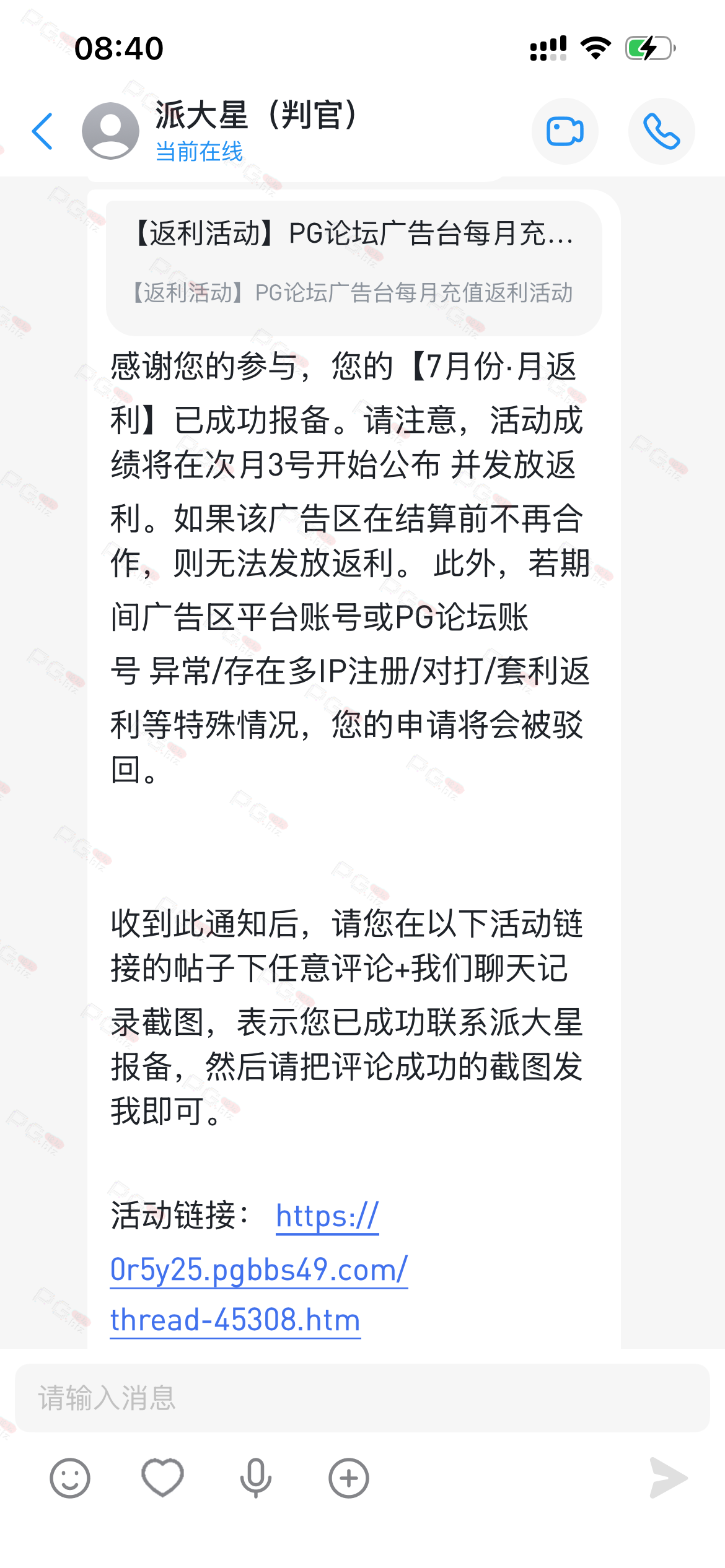
Task: Start a video call with 派大星
Action: click(565, 131)
